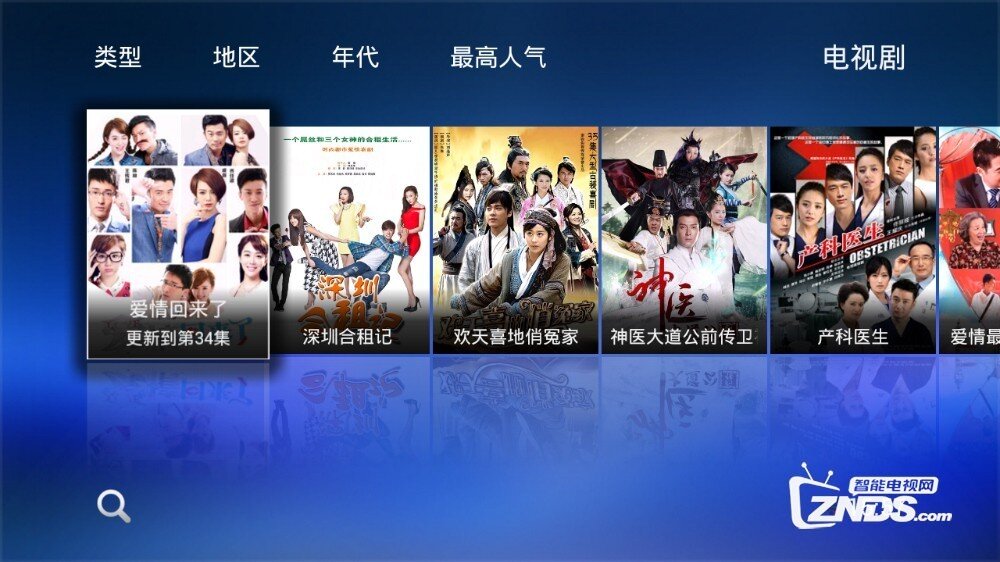Open the show 爱情回来了
The image size is (1000, 562).
click(178, 234)
